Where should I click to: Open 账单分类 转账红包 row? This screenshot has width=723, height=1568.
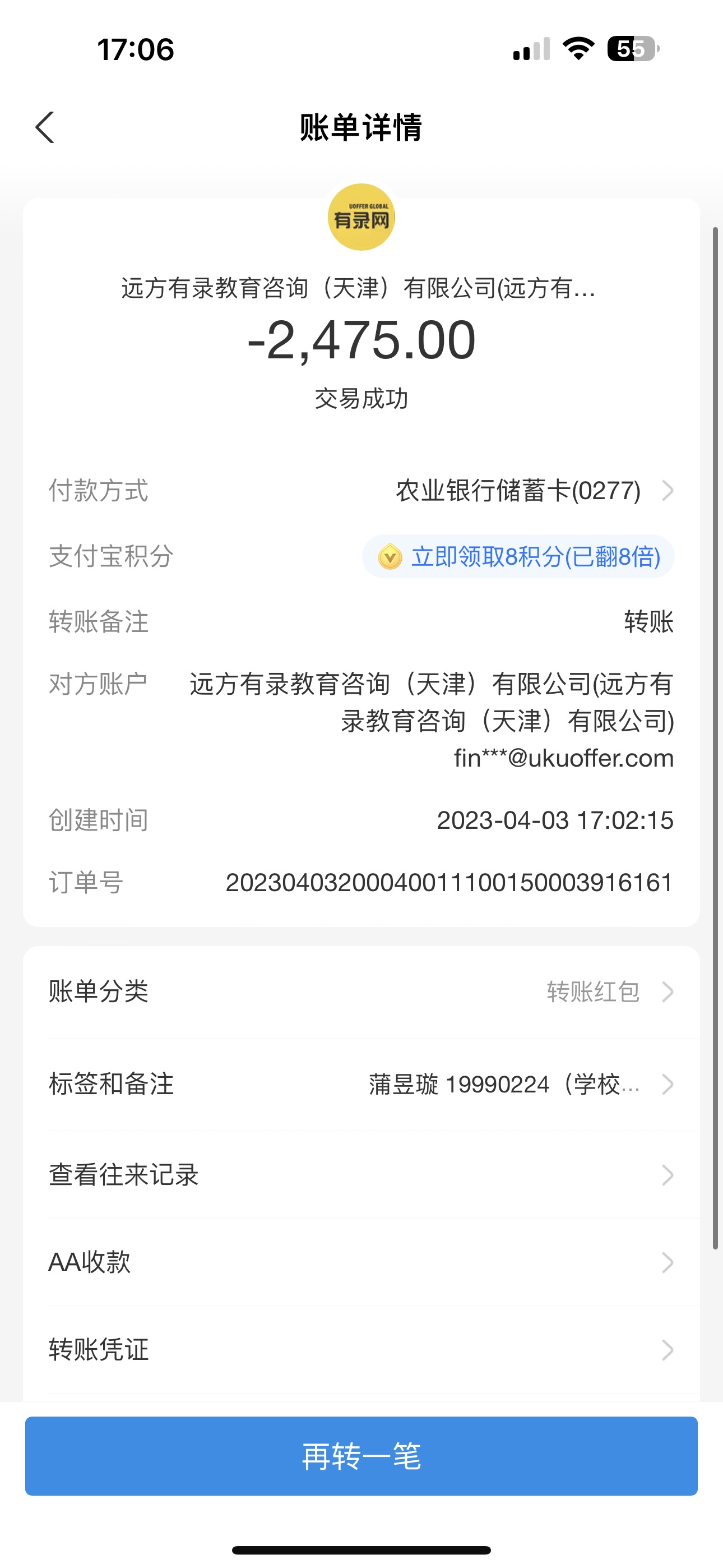(361, 991)
